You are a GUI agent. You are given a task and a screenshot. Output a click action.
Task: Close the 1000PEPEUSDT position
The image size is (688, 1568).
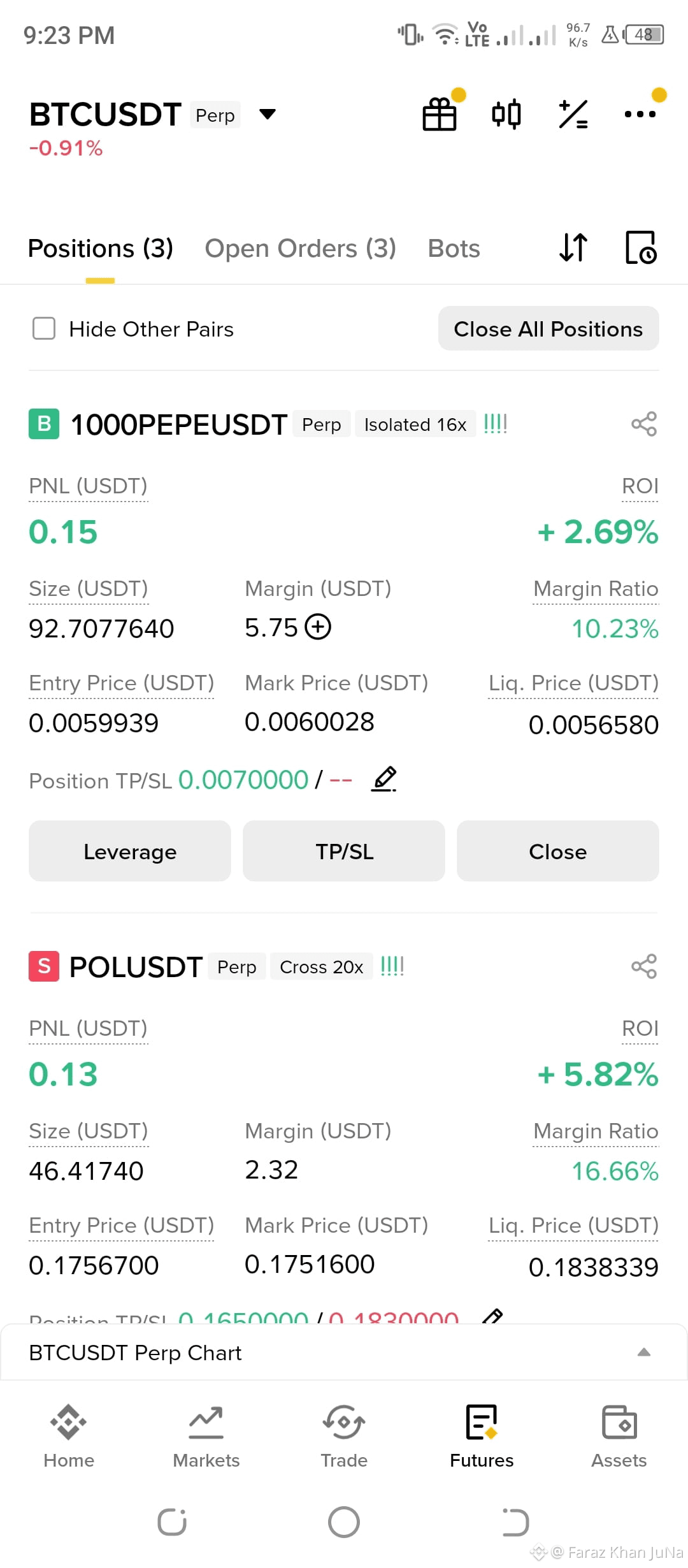(x=558, y=851)
